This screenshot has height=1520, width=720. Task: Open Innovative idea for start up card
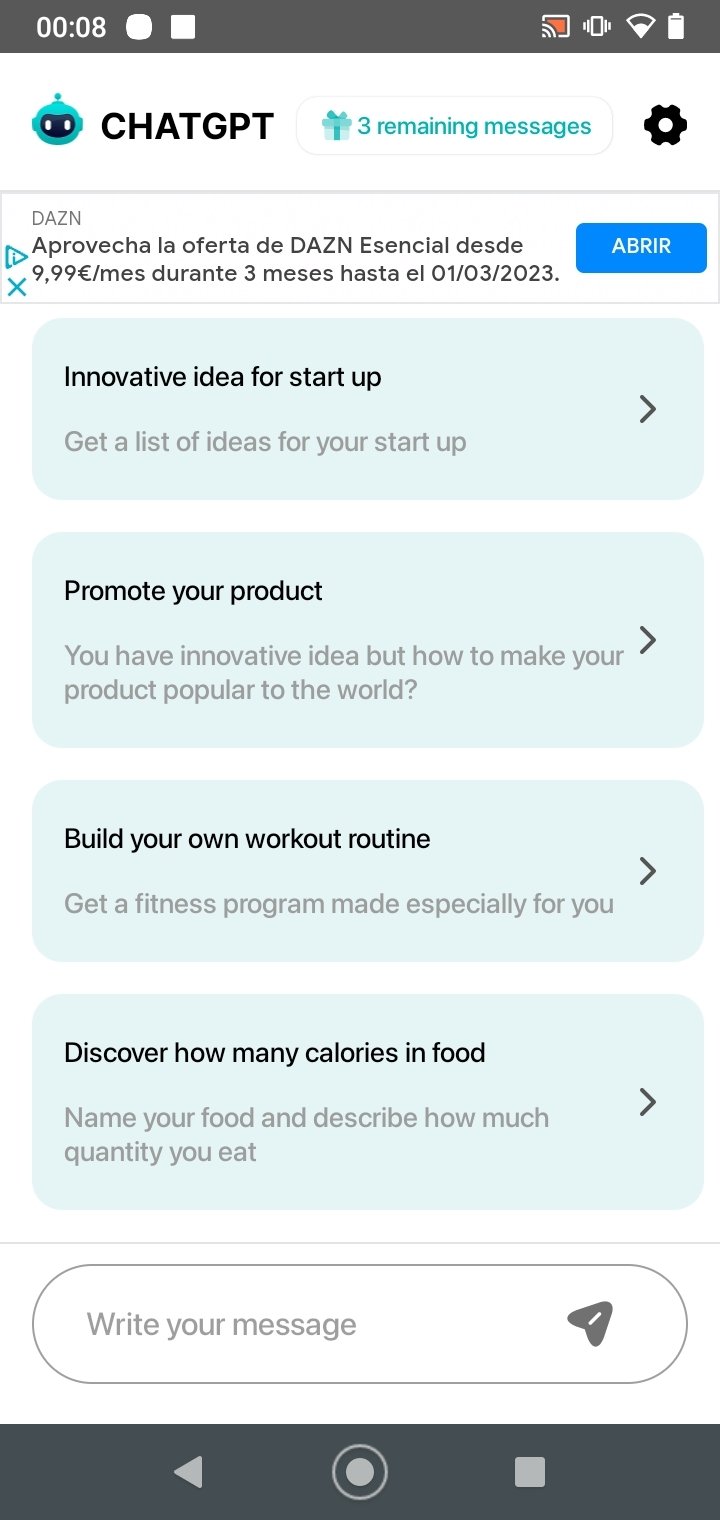pyautogui.click(x=368, y=409)
